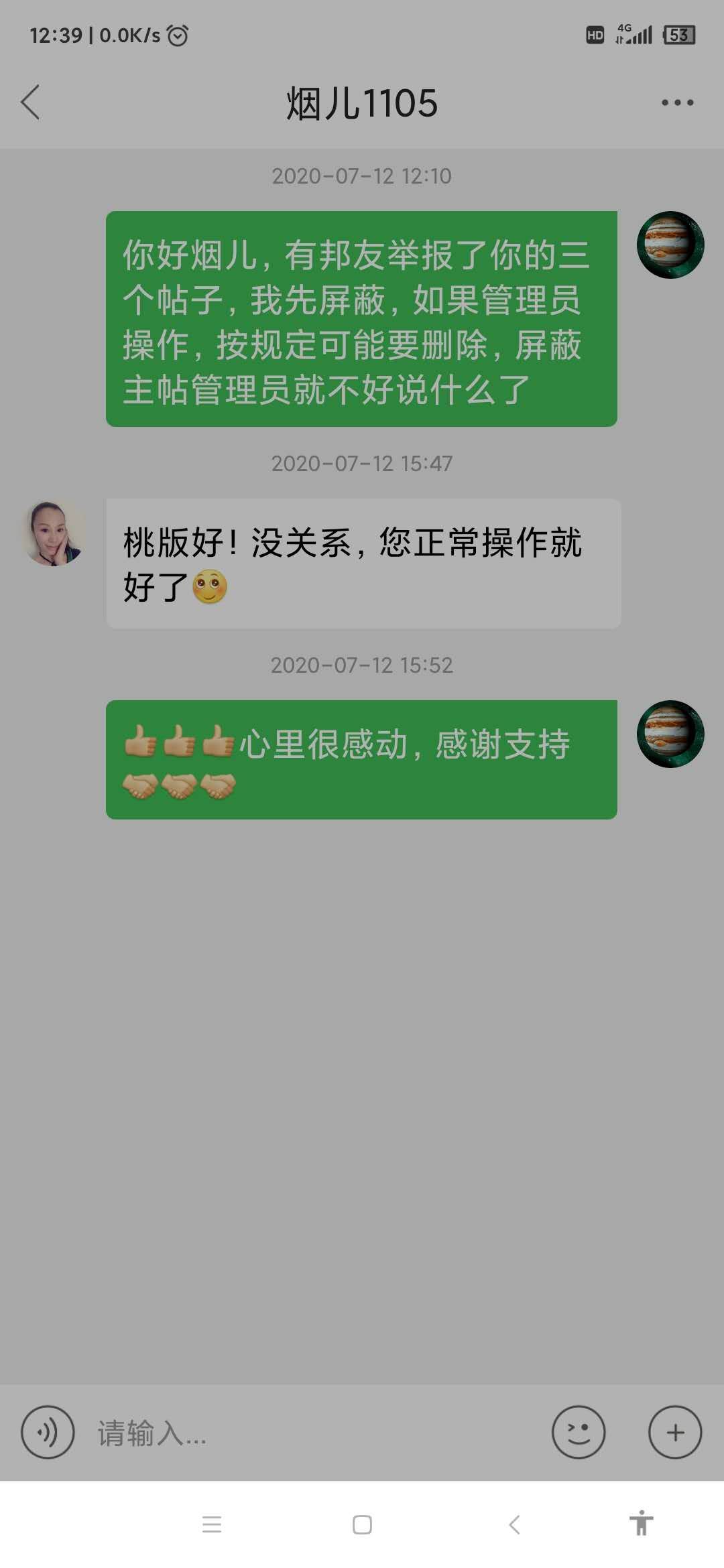Open the recent apps menu button
This screenshot has width=724, height=1568.
pyautogui.click(x=212, y=1524)
